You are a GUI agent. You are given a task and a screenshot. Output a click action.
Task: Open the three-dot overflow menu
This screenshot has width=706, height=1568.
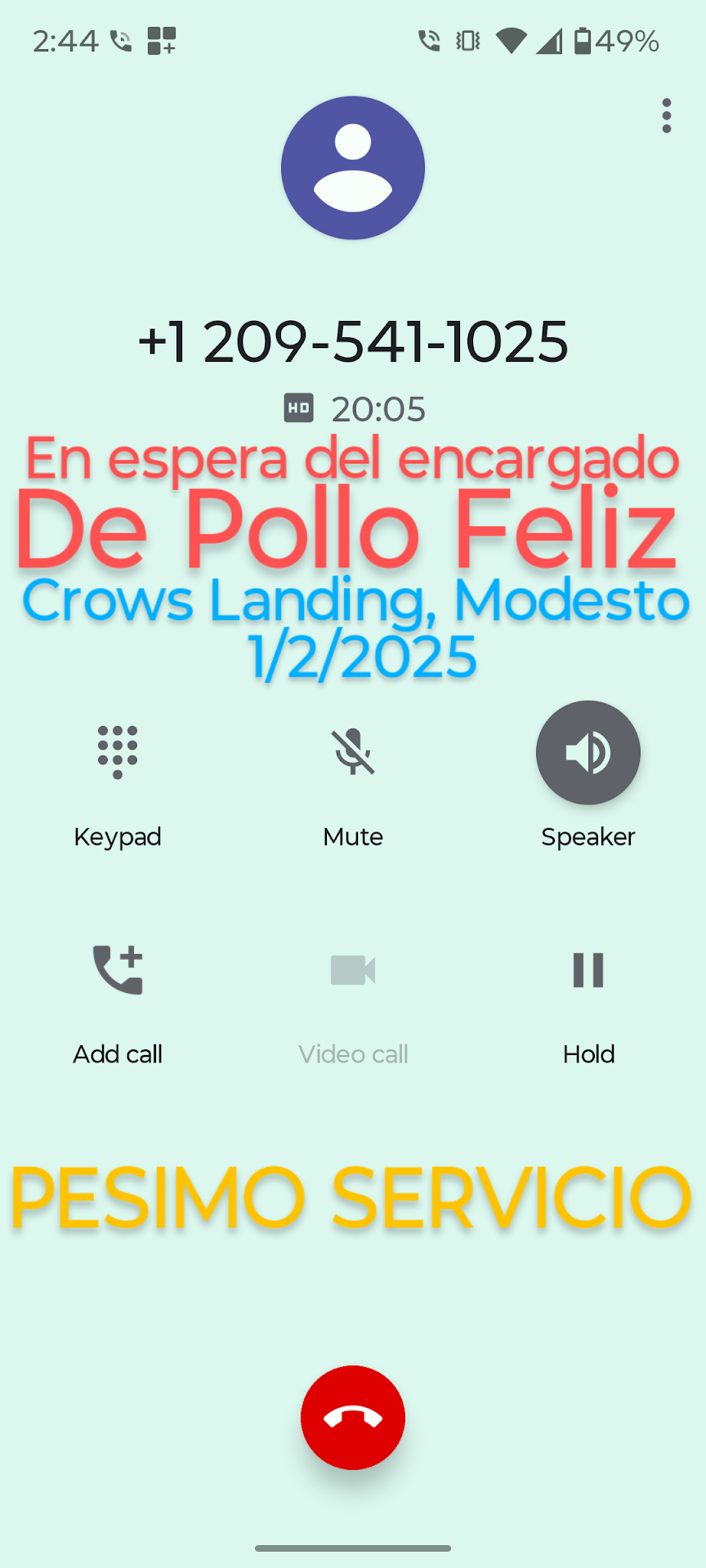[x=667, y=116]
